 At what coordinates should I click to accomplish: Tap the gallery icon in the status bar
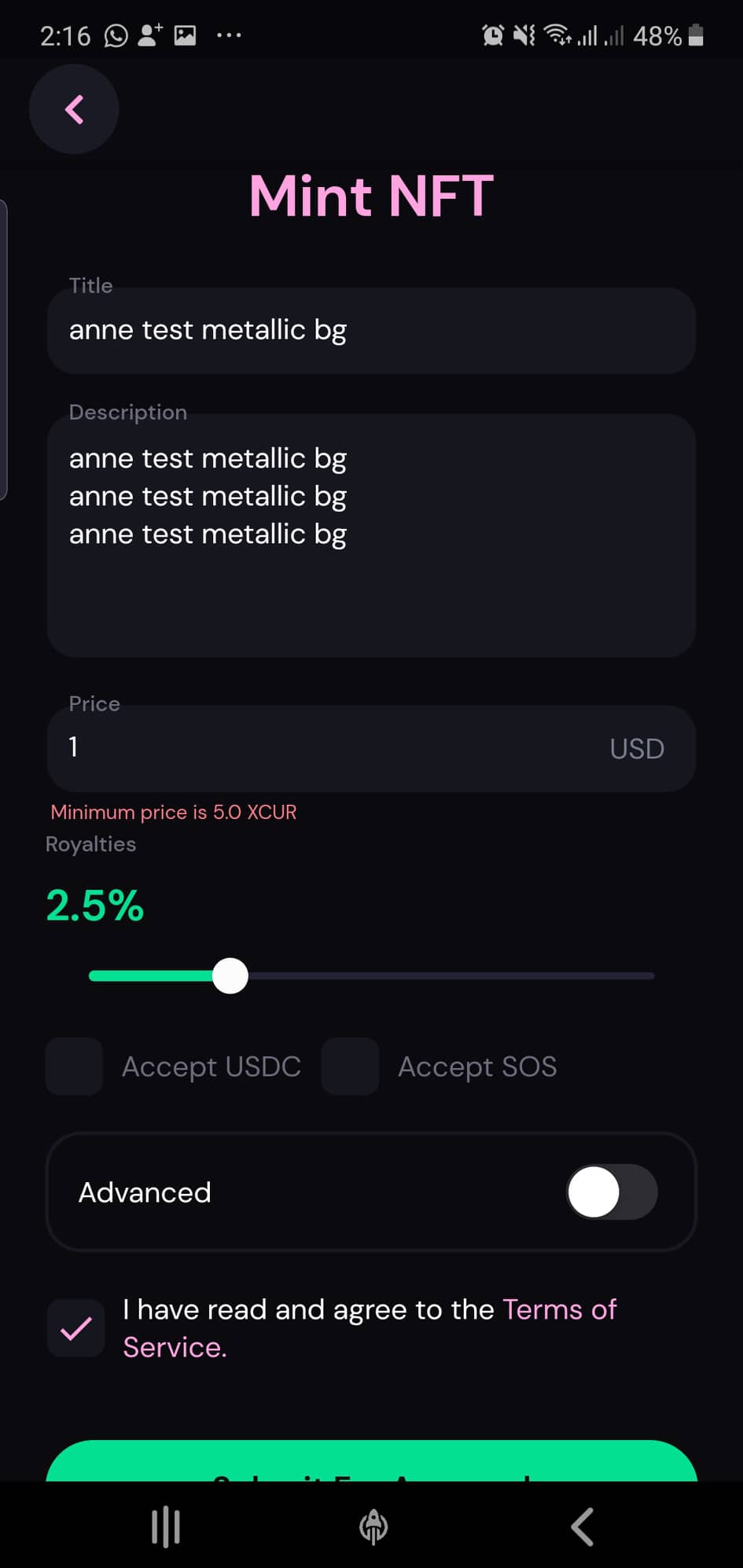pos(186,35)
